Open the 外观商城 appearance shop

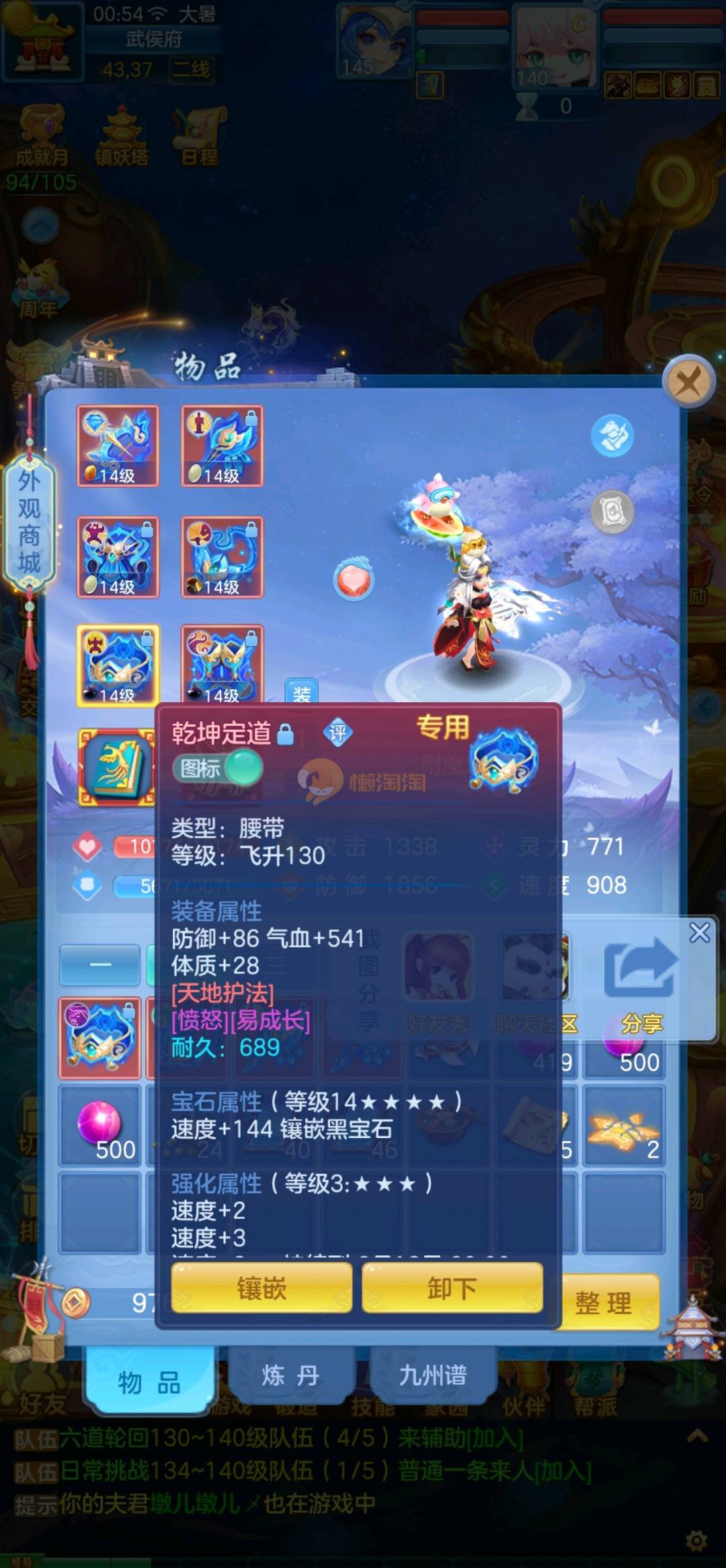coord(29,523)
